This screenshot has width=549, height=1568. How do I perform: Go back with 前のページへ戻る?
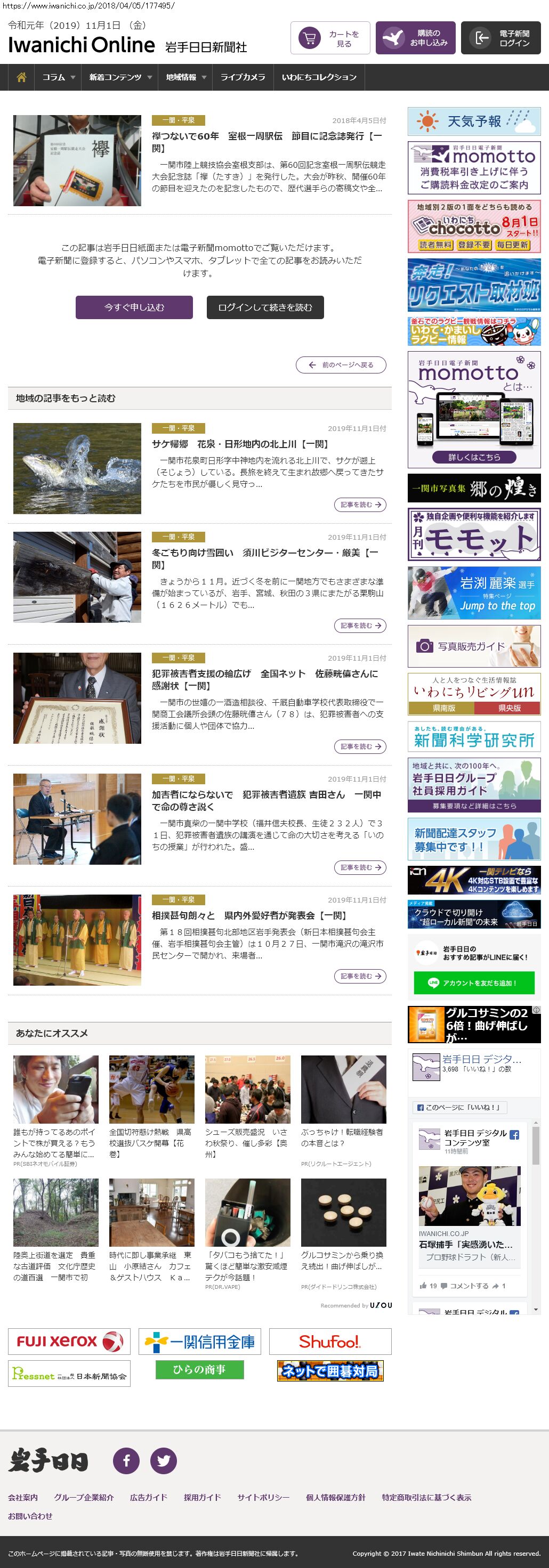coord(341,364)
